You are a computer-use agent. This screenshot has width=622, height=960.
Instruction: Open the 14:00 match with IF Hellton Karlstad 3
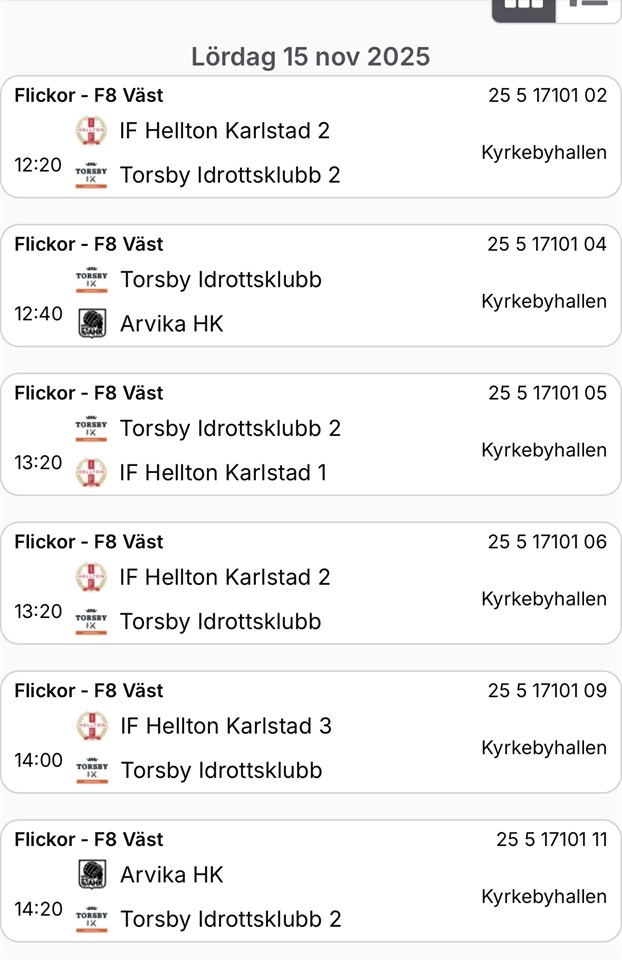coord(310,733)
